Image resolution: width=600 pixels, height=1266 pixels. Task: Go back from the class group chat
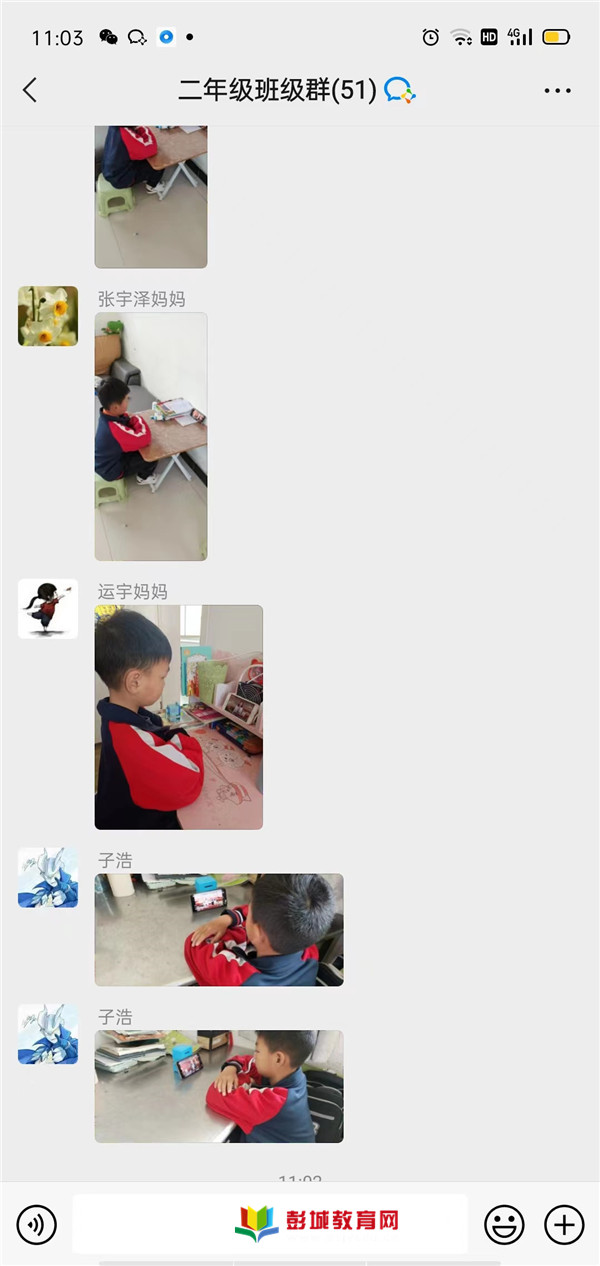[30, 90]
